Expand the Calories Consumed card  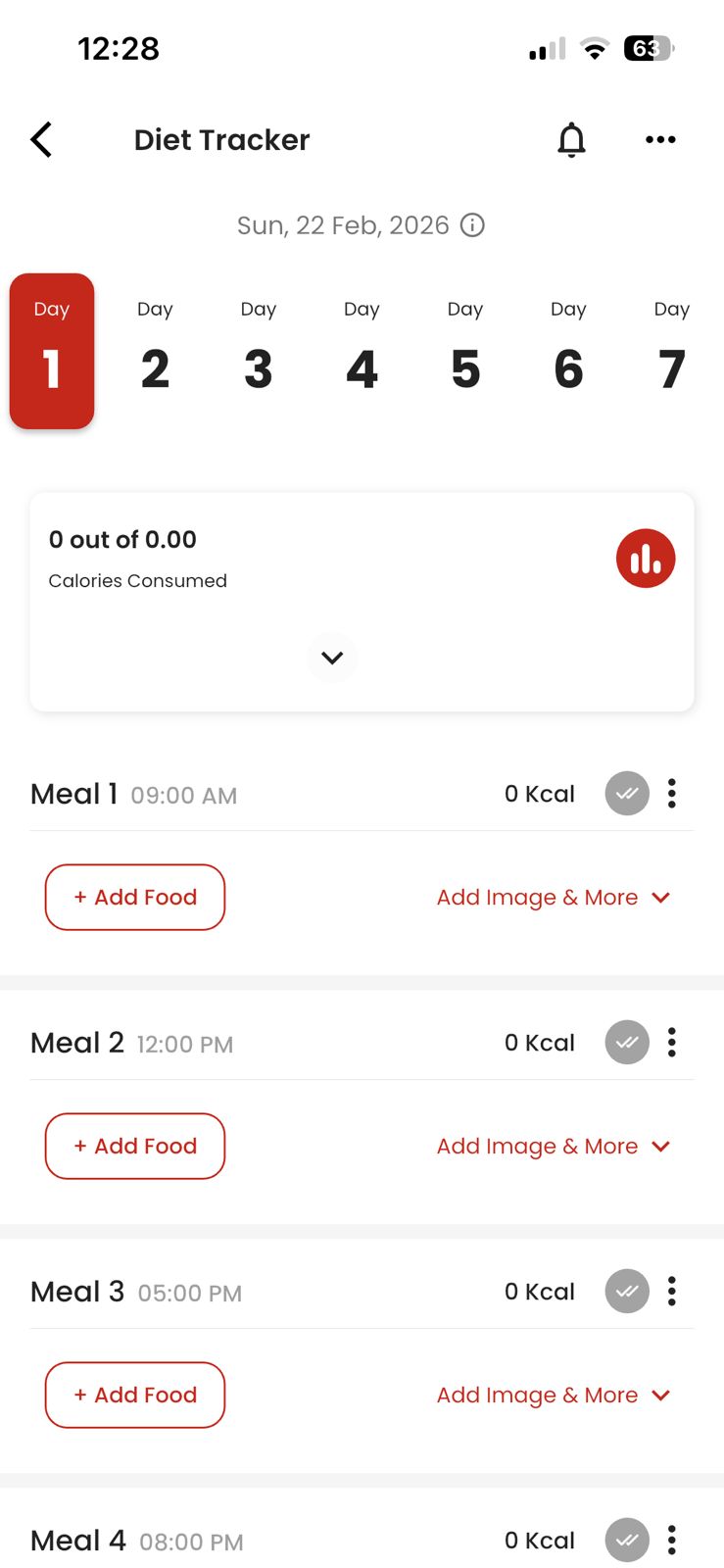click(x=332, y=658)
